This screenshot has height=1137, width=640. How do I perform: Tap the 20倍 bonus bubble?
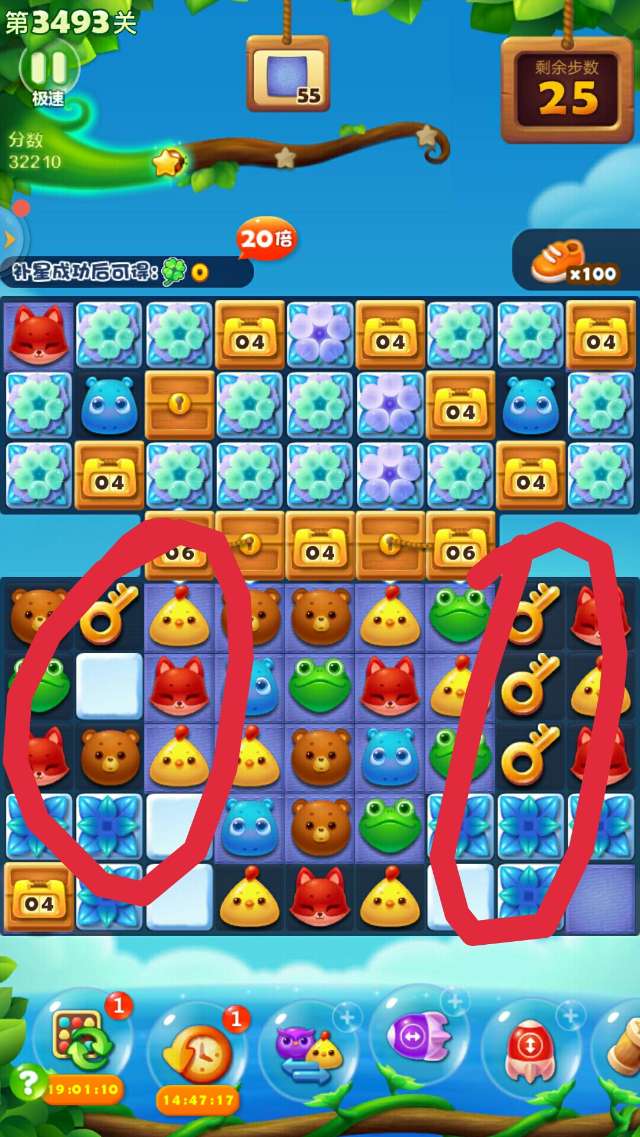coord(266,239)
